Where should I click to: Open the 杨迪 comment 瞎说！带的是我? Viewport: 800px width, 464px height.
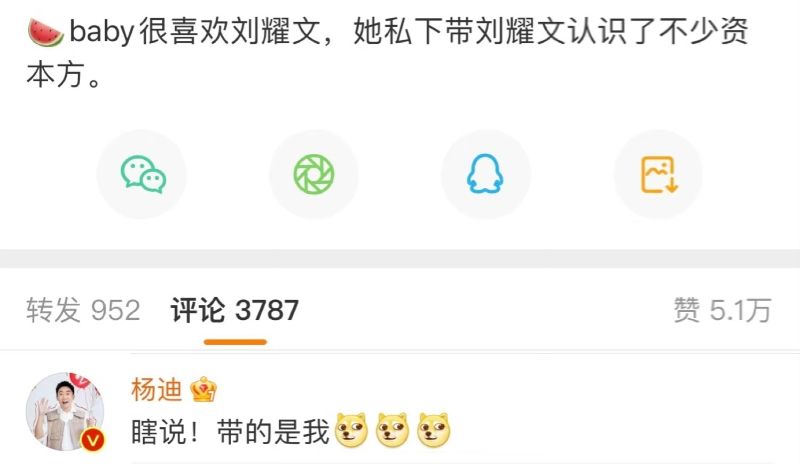pos(231,432)
